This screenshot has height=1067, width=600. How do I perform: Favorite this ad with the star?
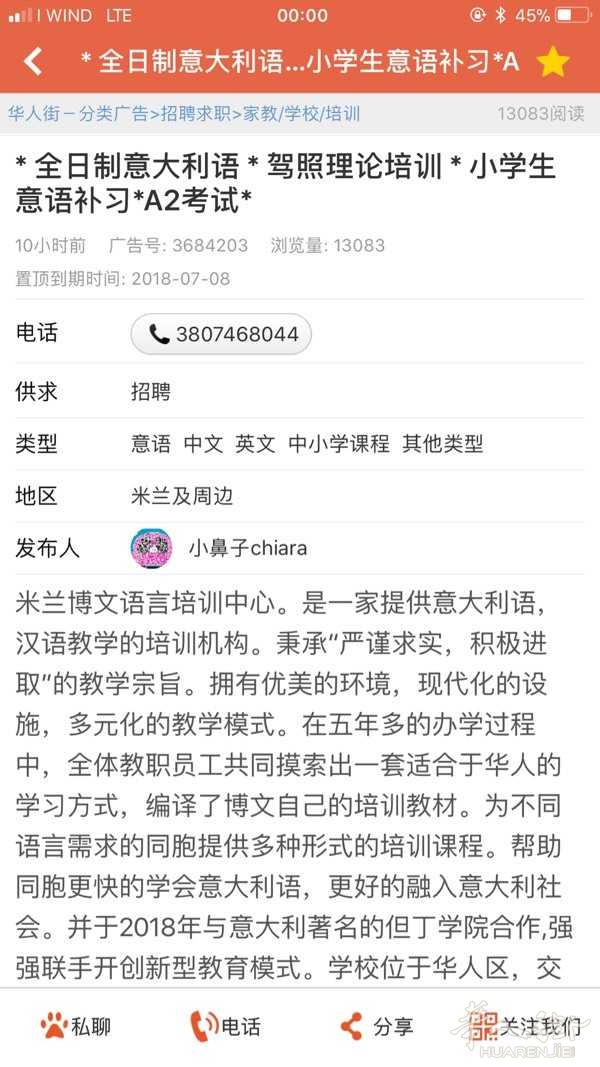click(x=552, y=62)
